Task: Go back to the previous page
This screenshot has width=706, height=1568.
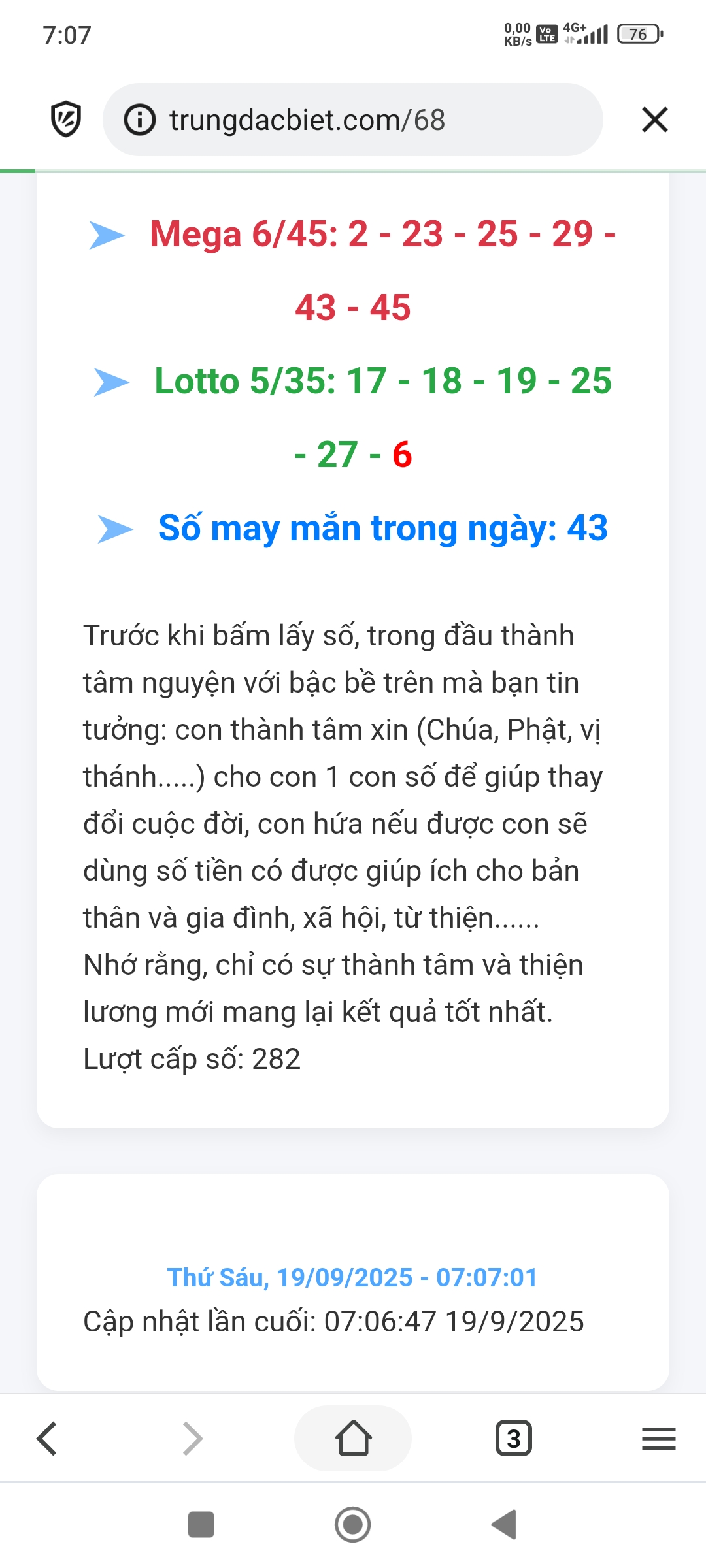Action: click(x=47, y=1439)
